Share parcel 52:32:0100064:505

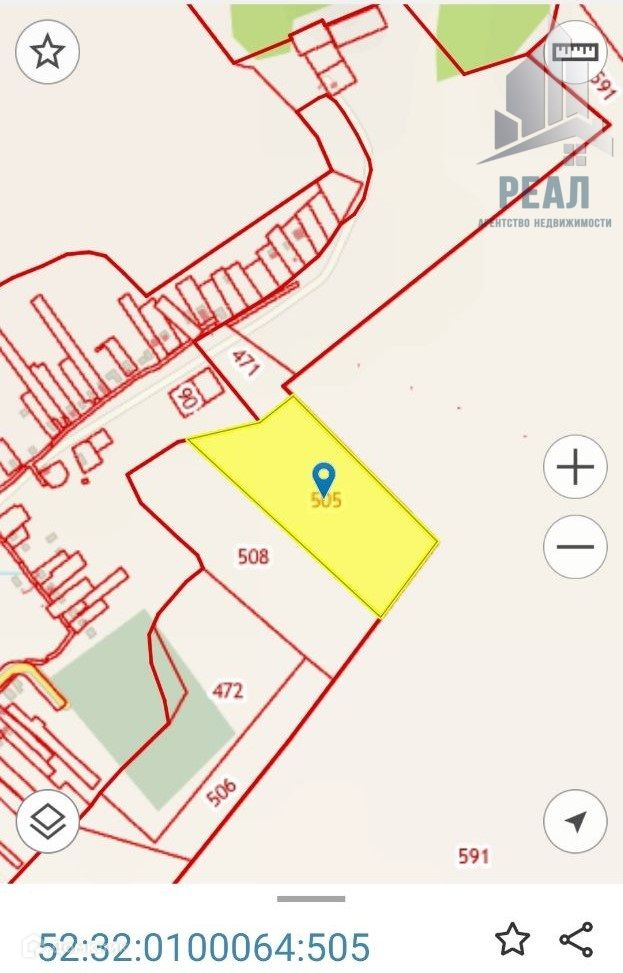[577, 939]
